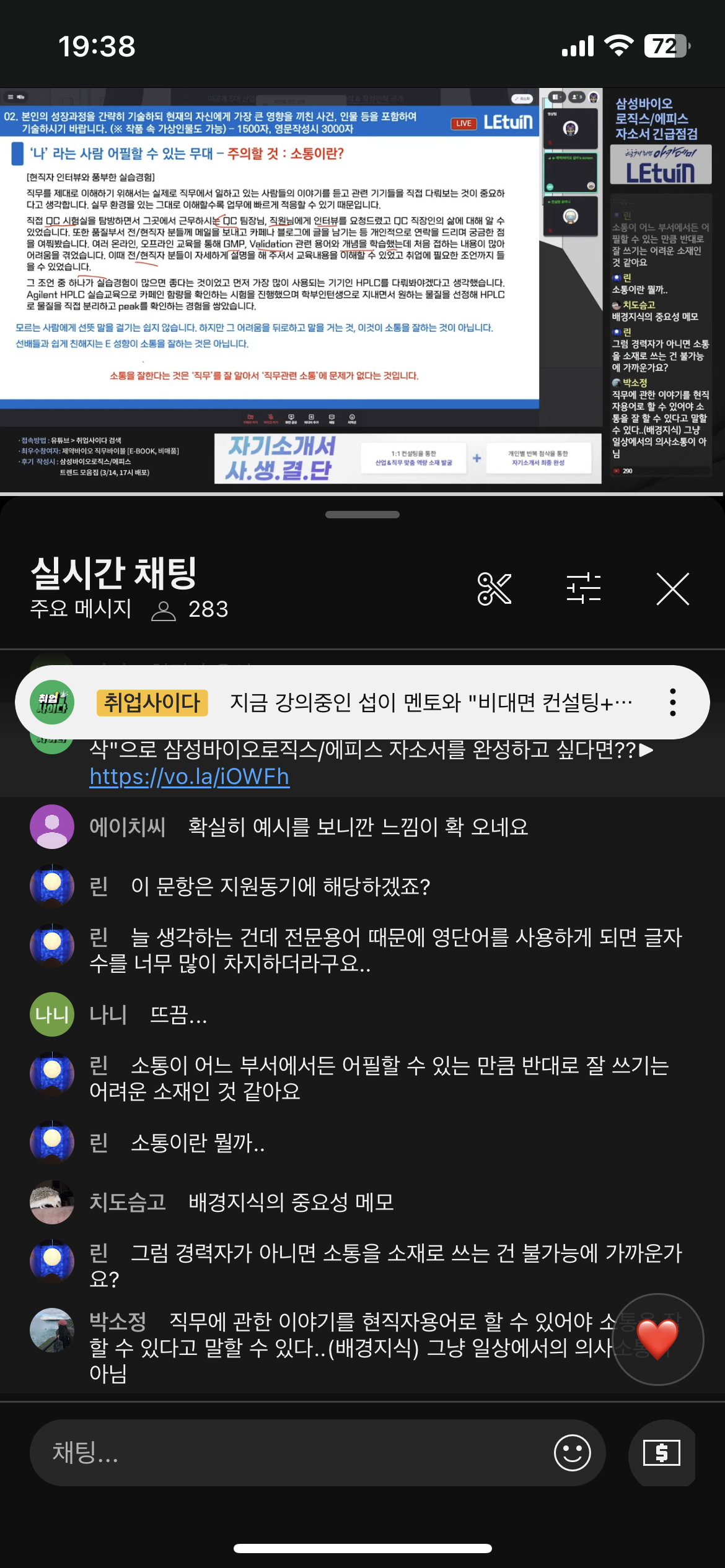
Task: Open the pinned message overflow menu
Action: [x=672, y=702]
